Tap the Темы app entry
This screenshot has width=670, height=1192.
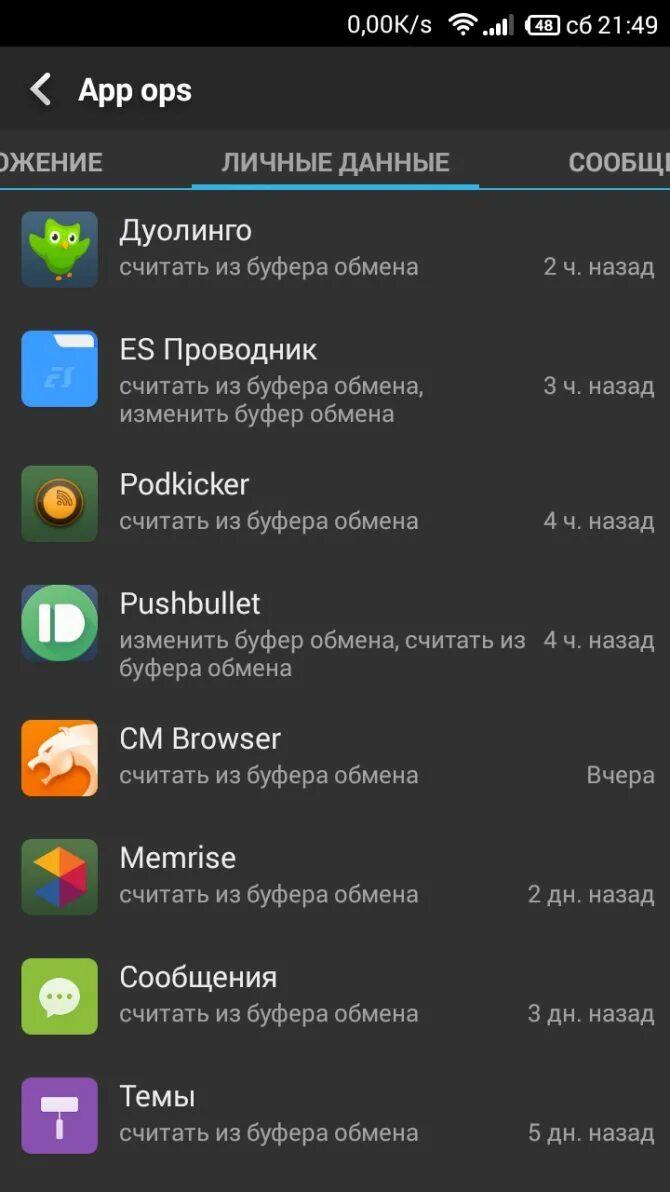(335, 1114)
